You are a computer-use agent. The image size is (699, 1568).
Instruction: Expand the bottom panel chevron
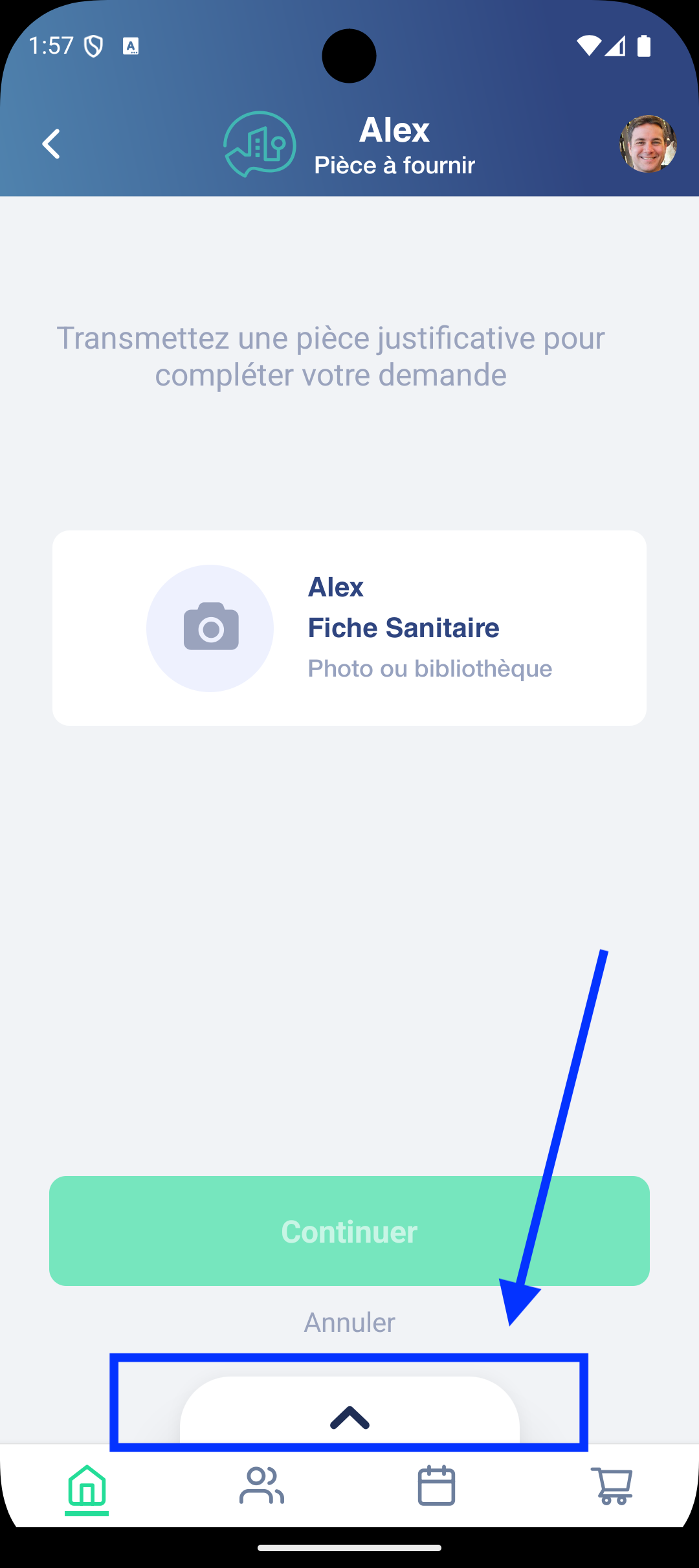(x=349, y=1417)
